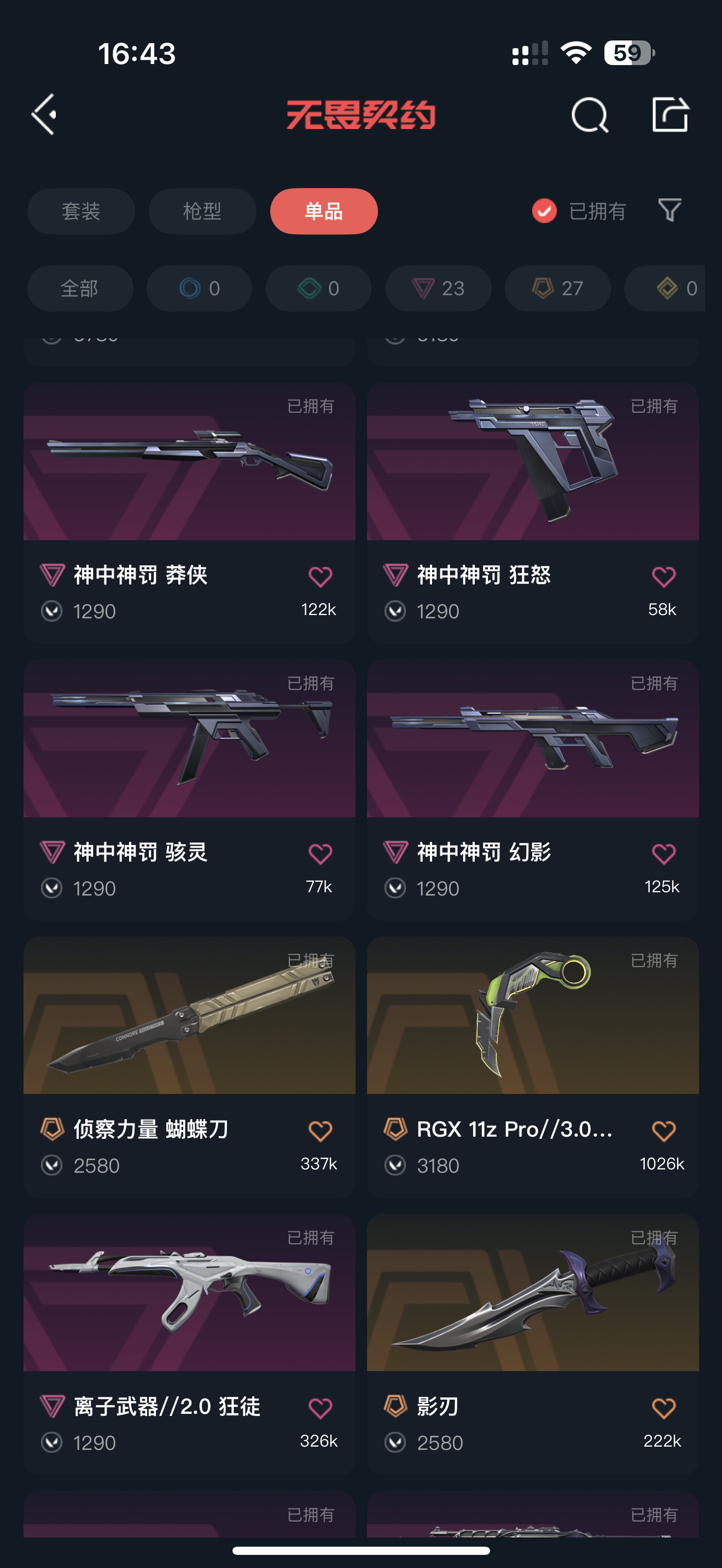Select the 全部 rarity chip
The height and width of the screenshot is (1568, 722).
80,288
